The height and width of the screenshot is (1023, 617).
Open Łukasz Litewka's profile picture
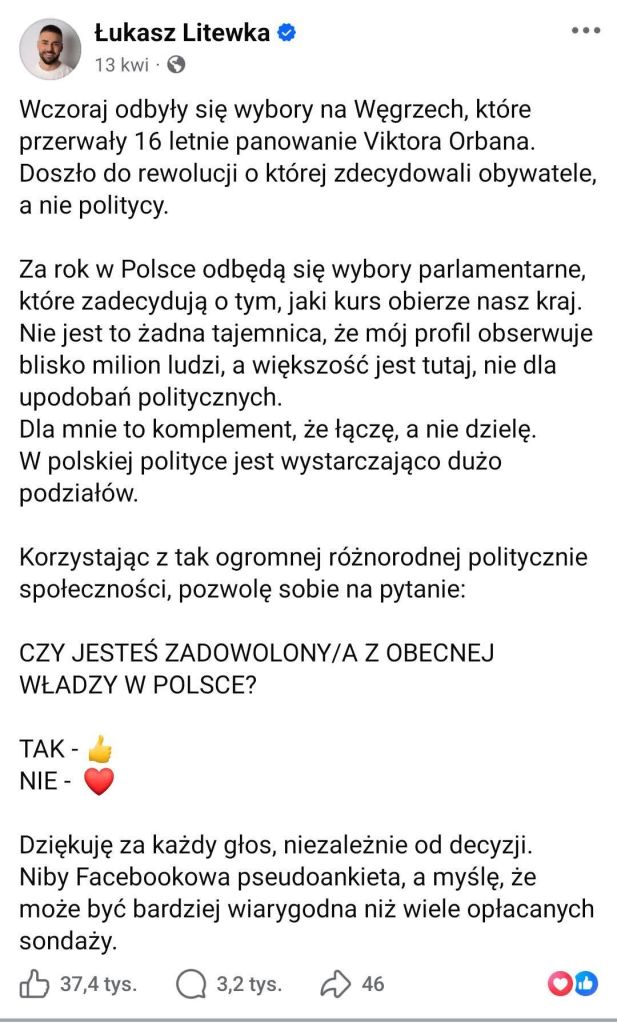click(x=50, y=48)
